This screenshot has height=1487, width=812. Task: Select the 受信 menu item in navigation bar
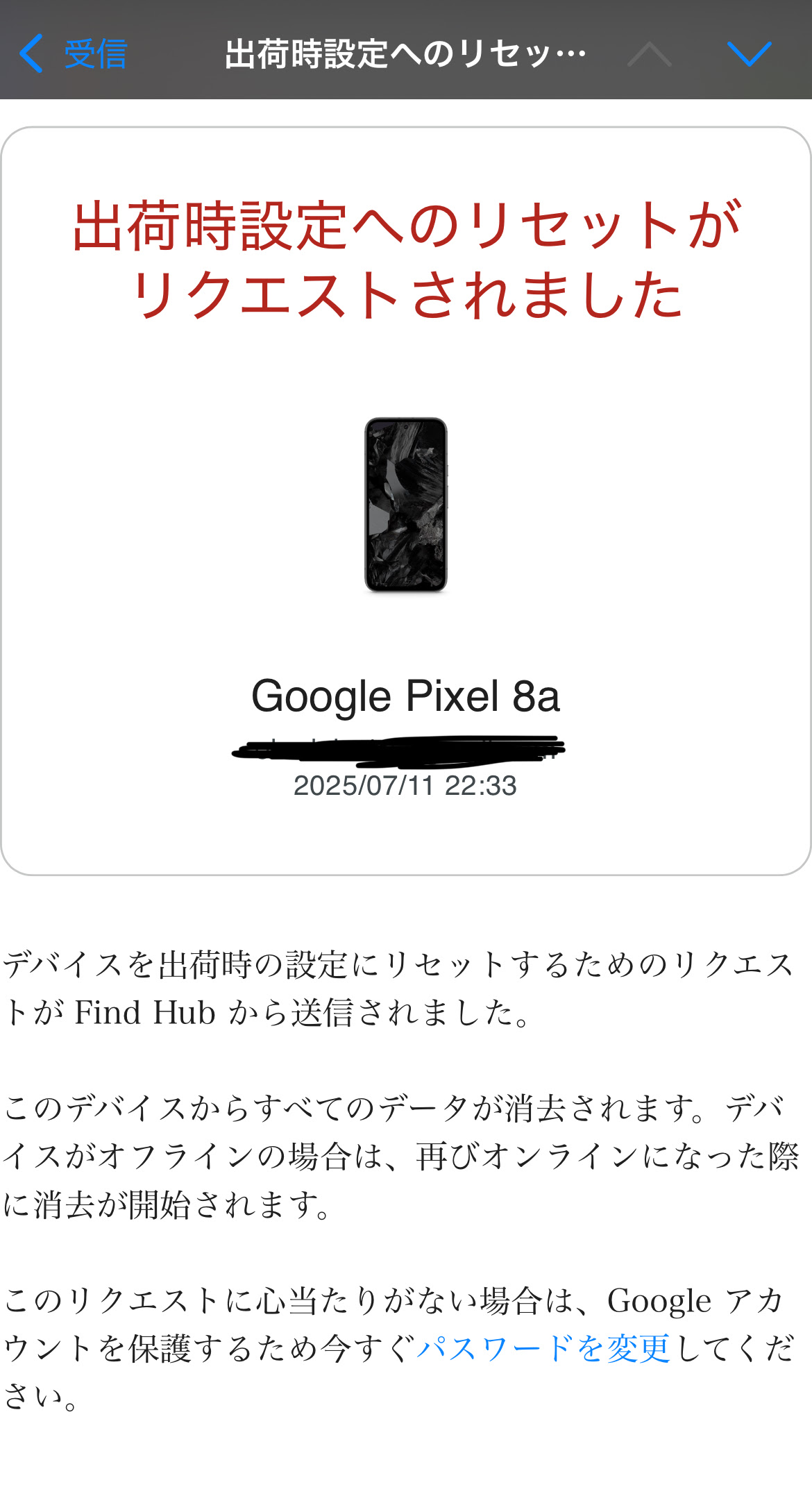click(x=97, y=54)
